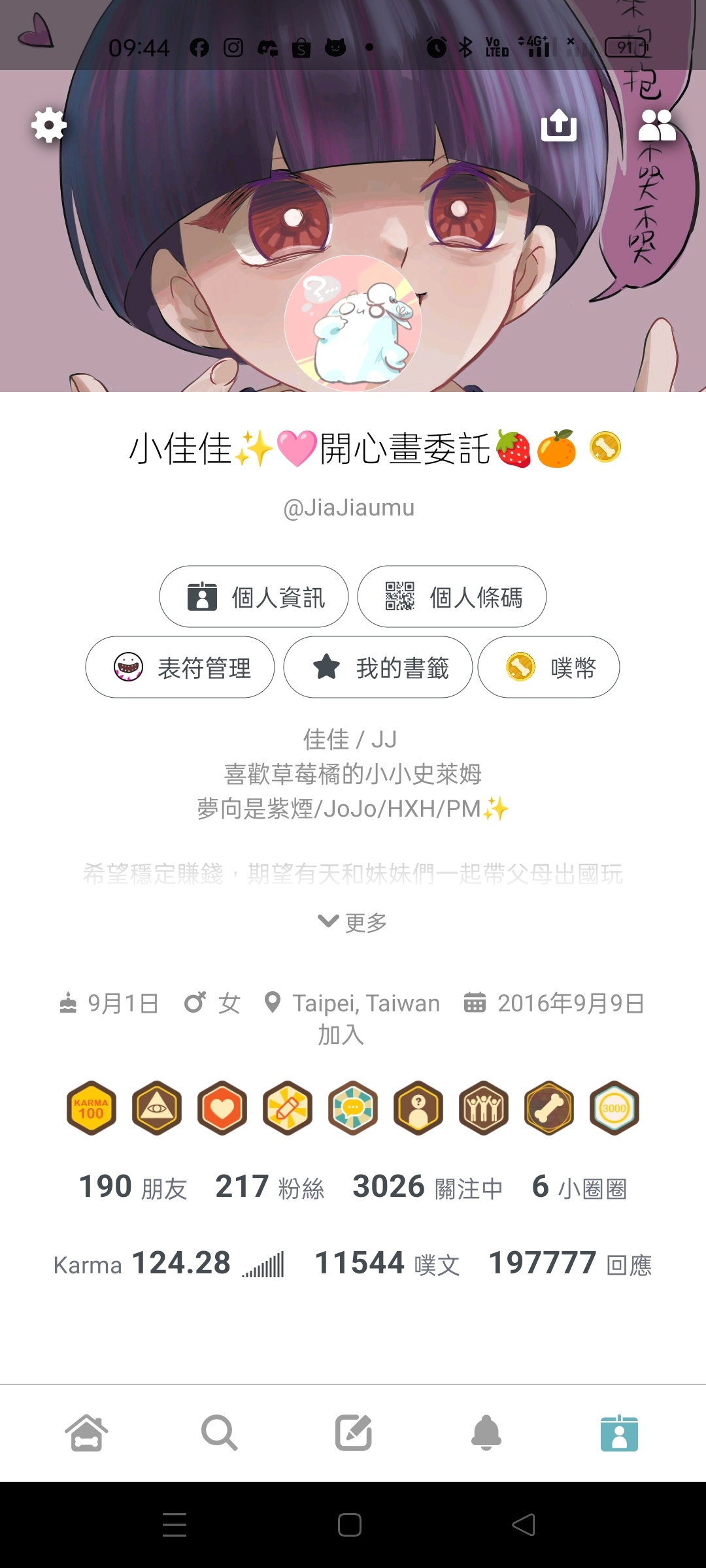The width and height of the screenshot is (706, 1568).
Task: Open the friends people icon
Action: pos(656,125)
